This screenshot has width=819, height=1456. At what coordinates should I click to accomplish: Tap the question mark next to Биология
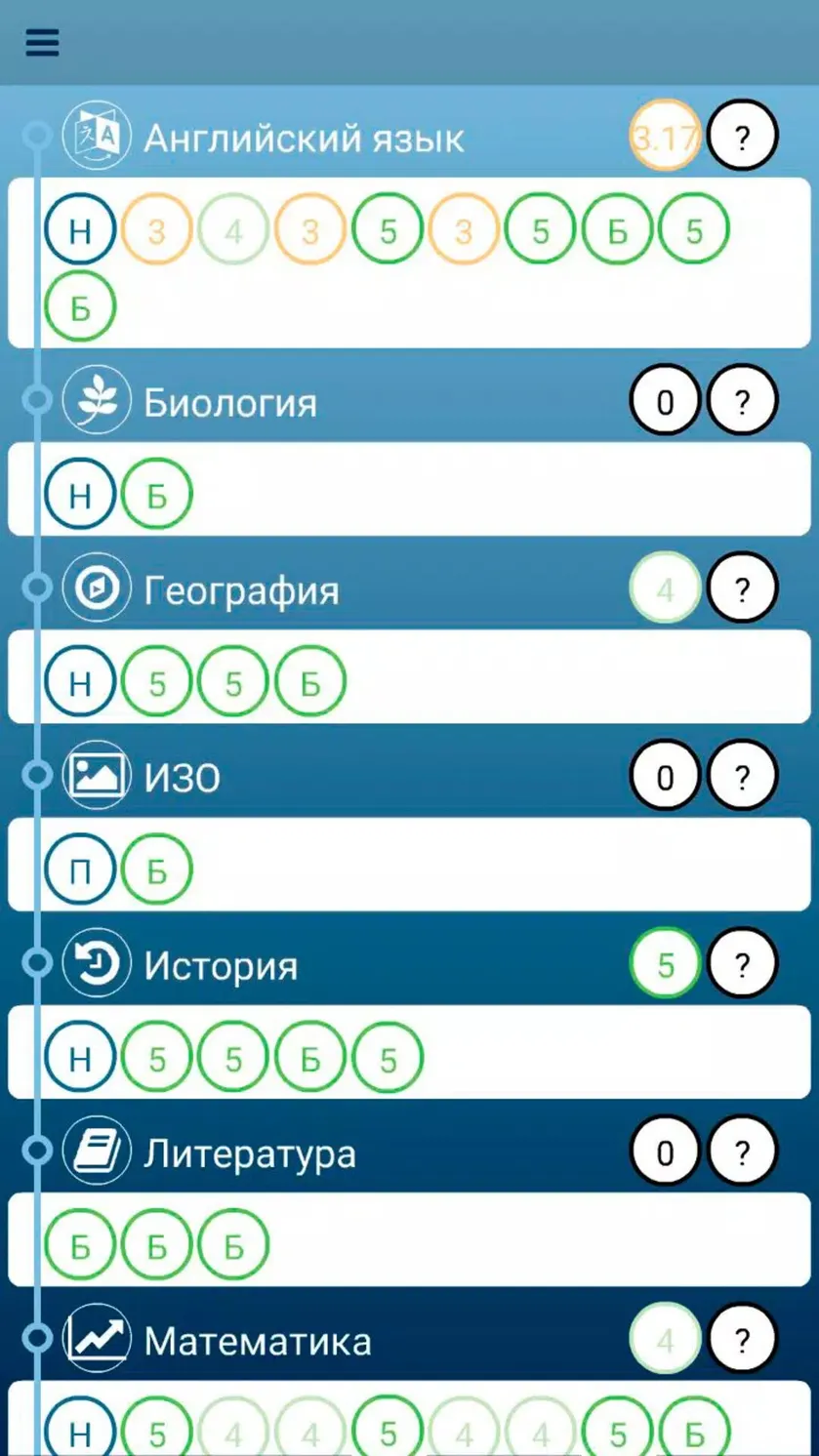coord(742,401)
